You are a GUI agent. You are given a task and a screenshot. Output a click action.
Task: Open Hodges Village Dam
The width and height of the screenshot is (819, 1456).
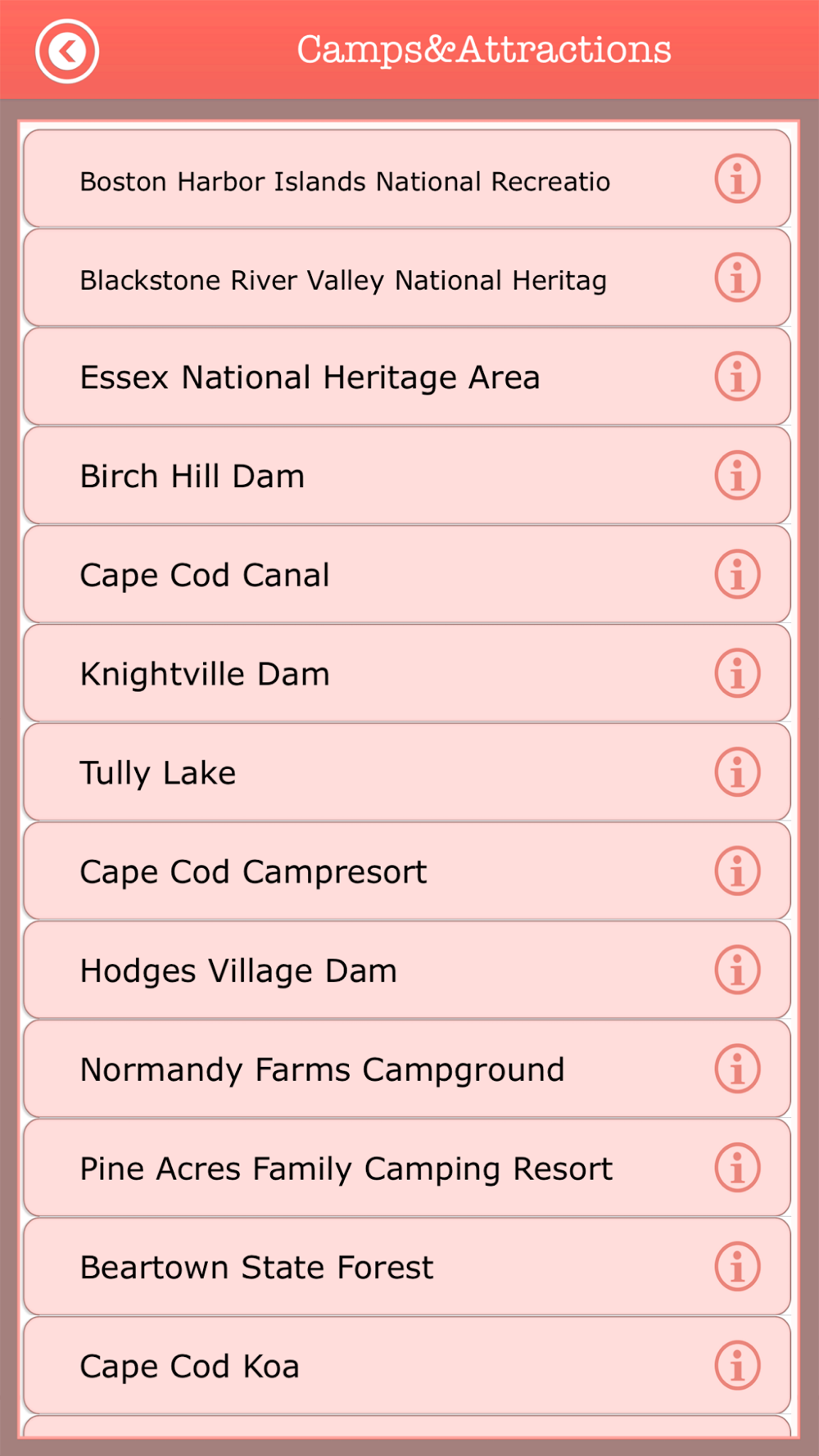point(407,970)
